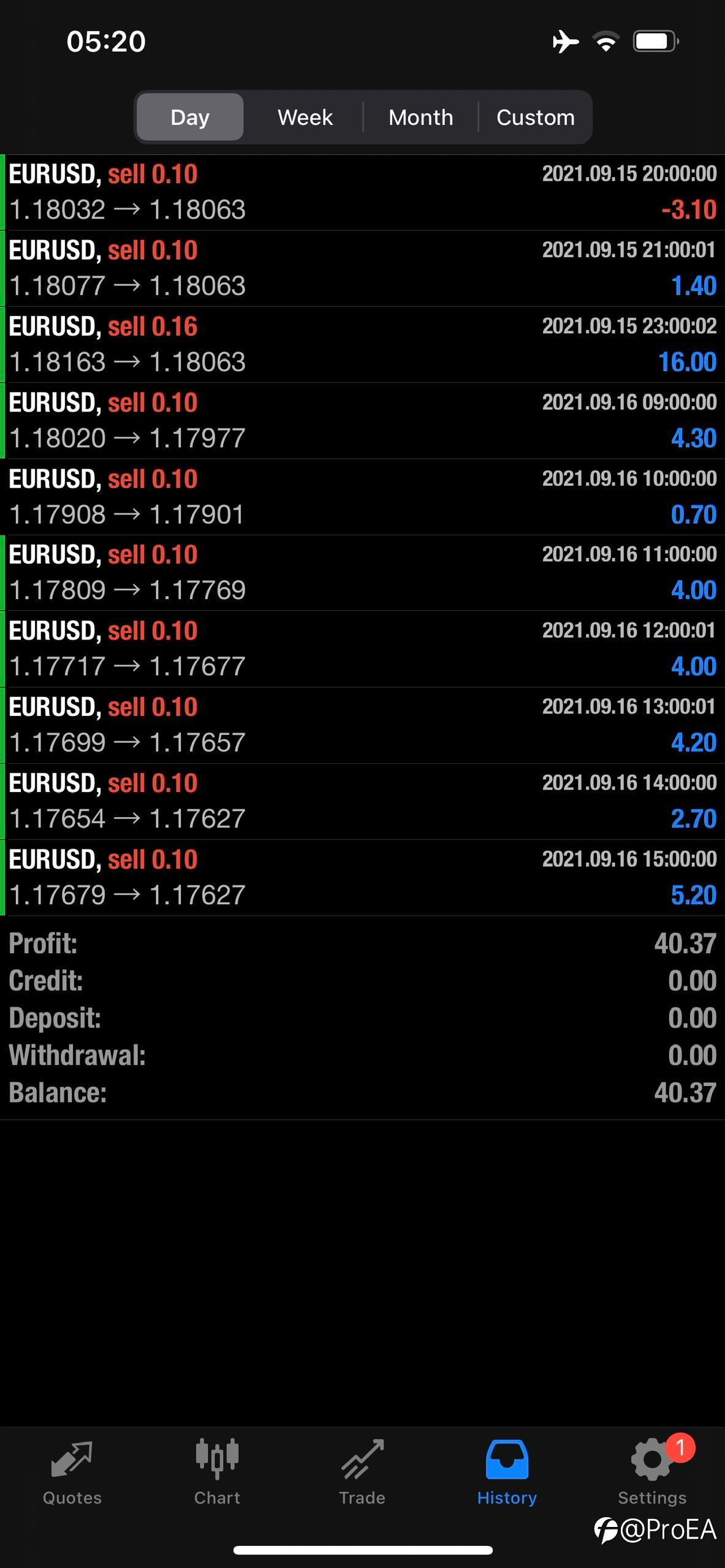Expand the trade with 5.20 profit
The width and height of the screenshot is (725, 1568).
(362, 878)
